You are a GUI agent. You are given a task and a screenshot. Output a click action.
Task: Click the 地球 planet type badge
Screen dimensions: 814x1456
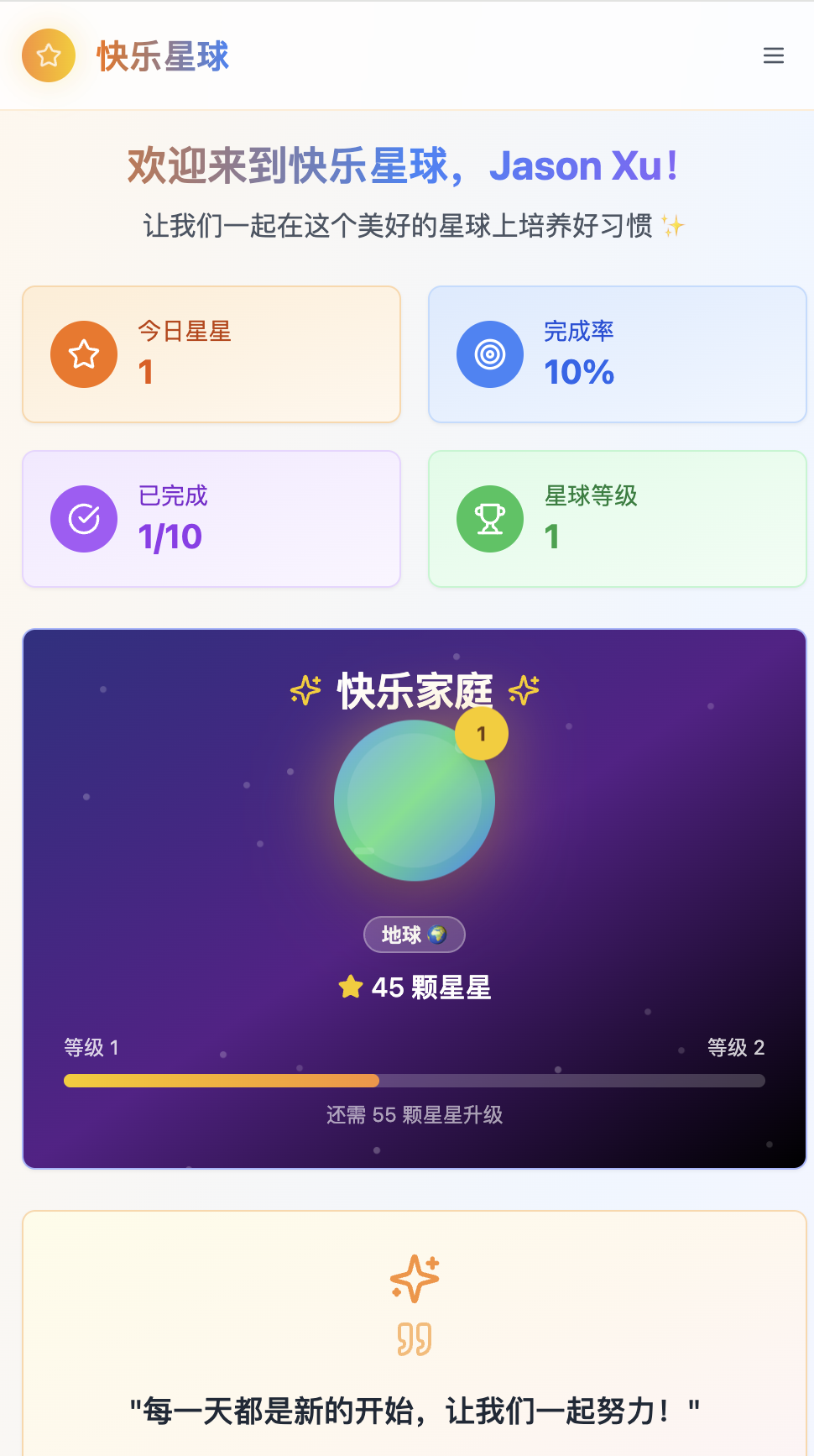click(414, 935)
